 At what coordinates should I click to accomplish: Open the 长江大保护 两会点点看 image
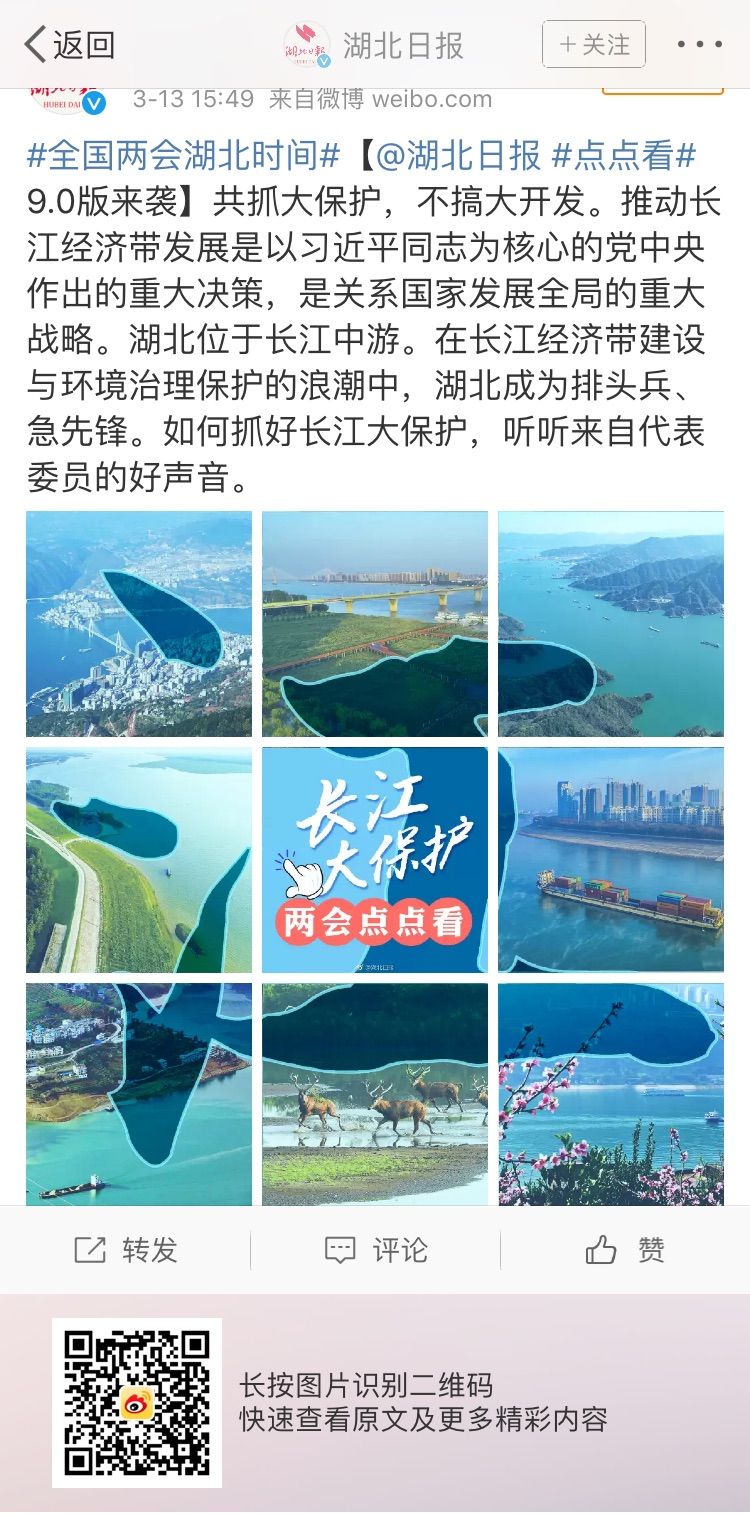[x=375, y=860]
